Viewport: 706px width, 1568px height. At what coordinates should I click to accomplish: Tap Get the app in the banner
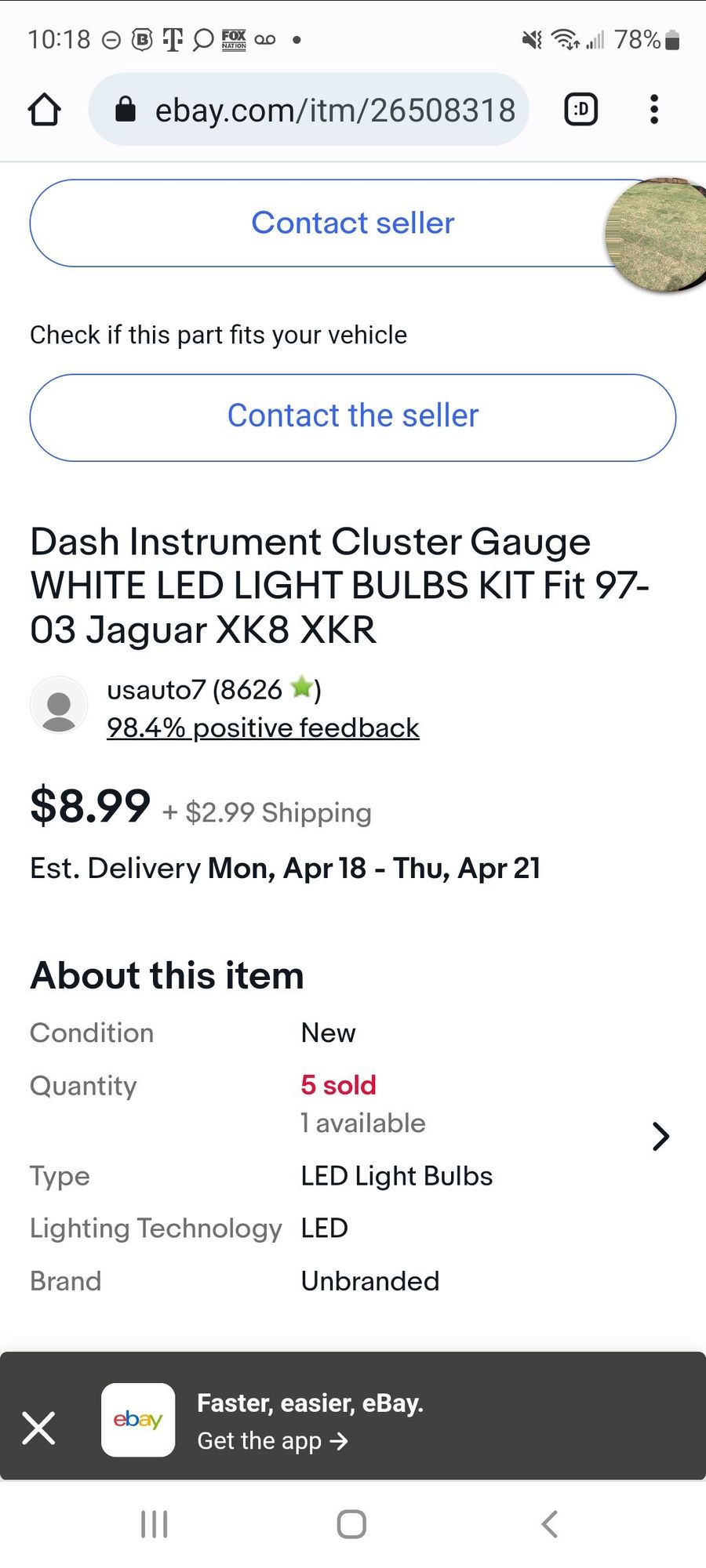(271, 1441)
